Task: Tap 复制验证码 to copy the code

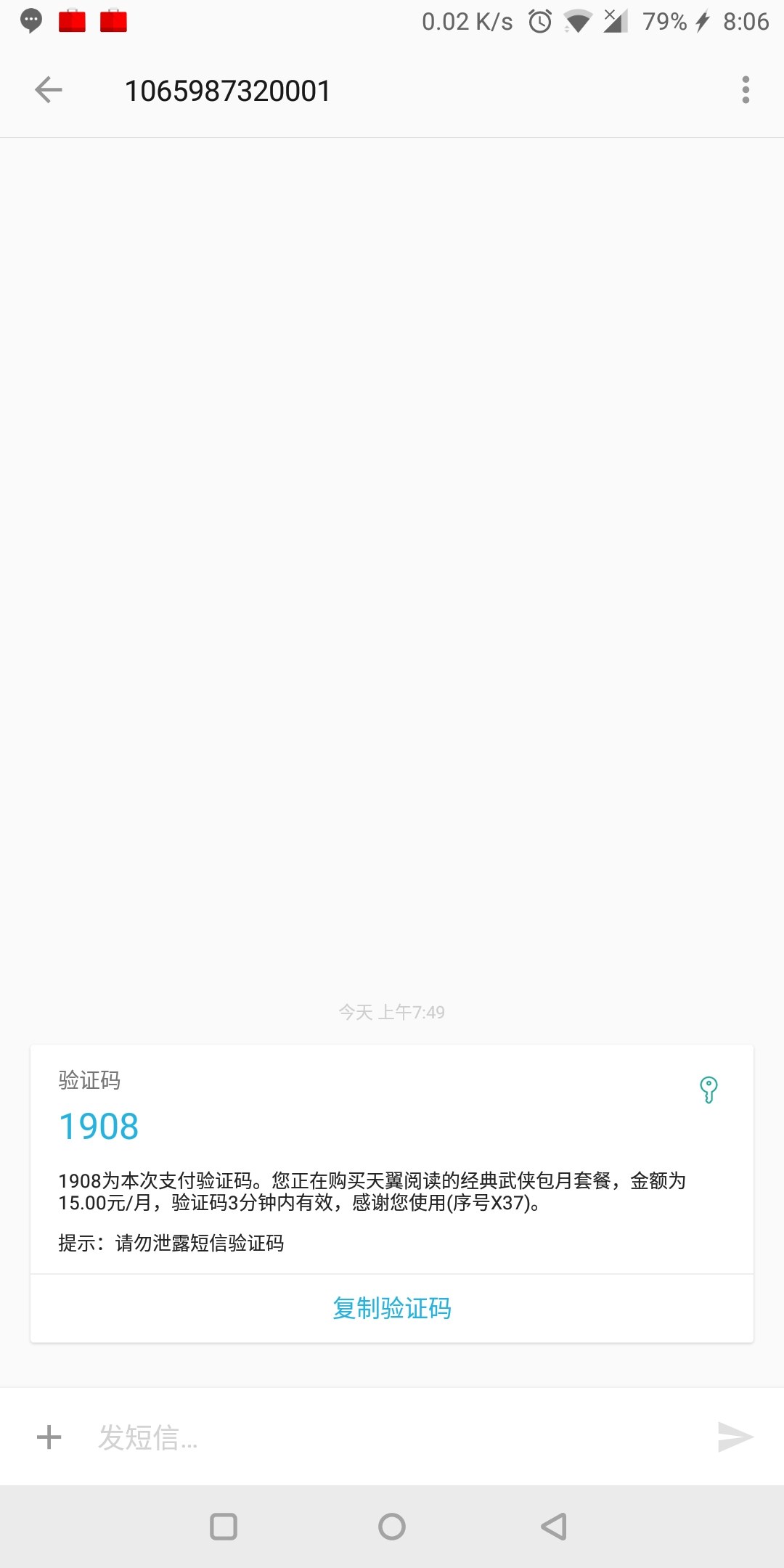Action: coord(392,1308)
